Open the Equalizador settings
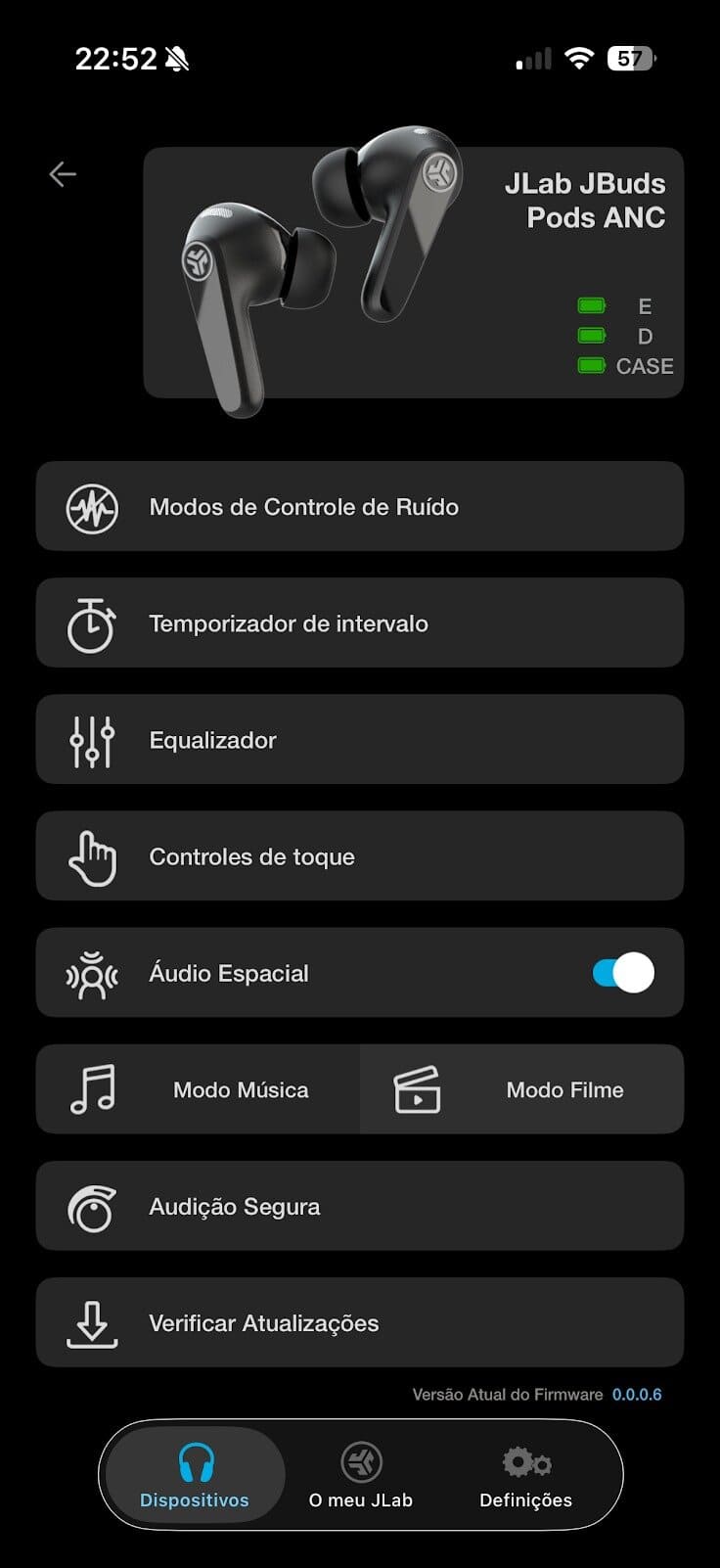This screenshot has width=720, height=1568. pos(359,739)
